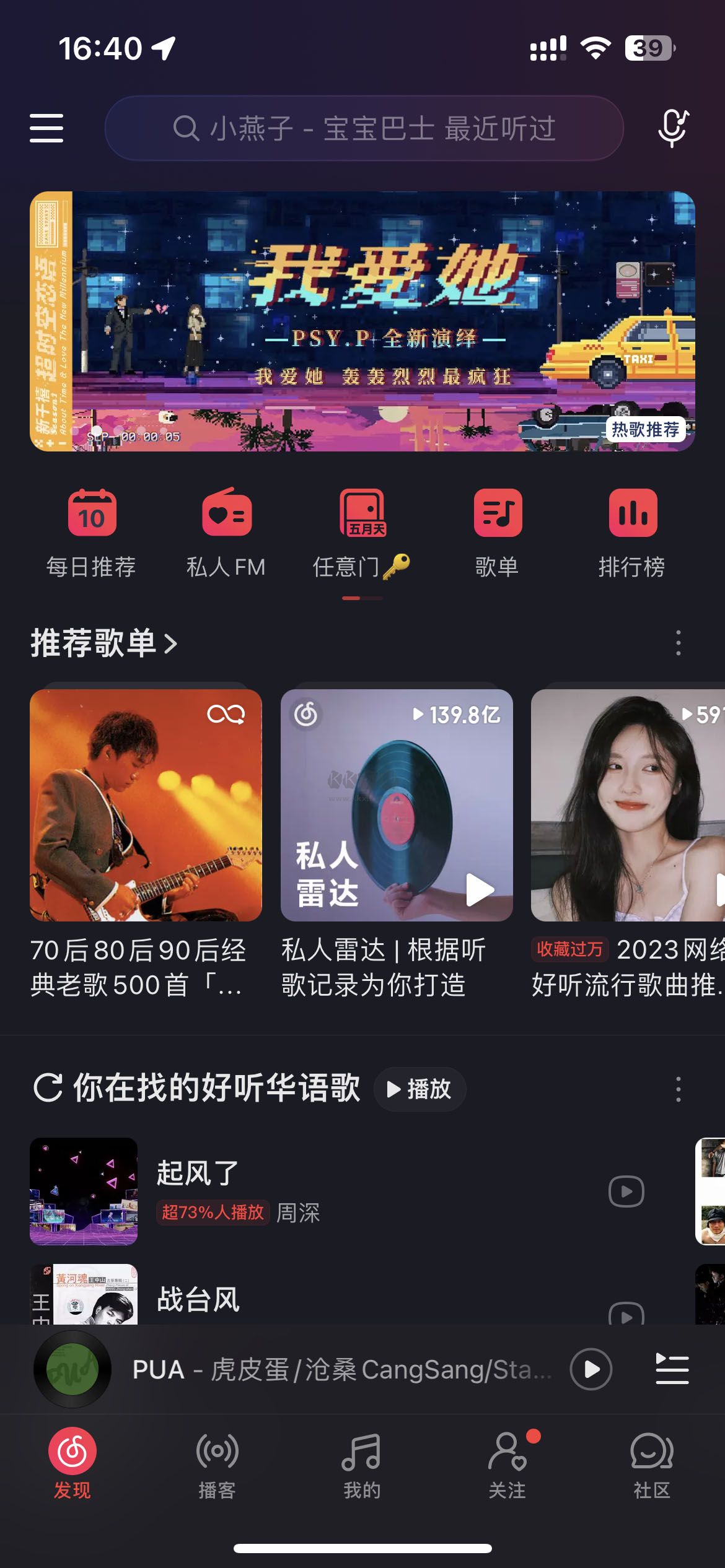The image size is (725, 1568).
Task: Resume playback of PUA in the mini player
Action: [591, 1369]
